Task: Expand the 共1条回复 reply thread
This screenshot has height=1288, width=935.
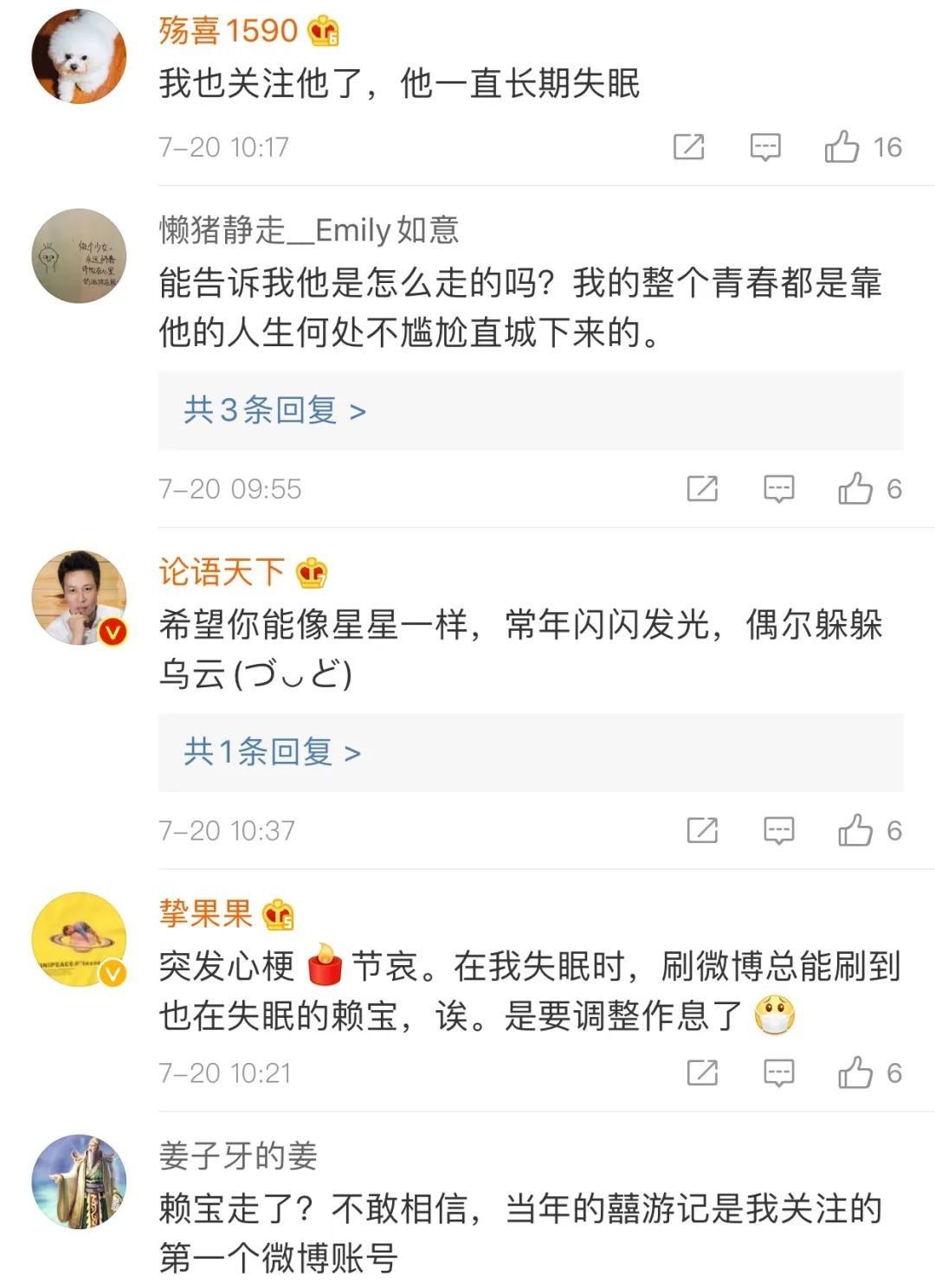Action: (x=268, y=753)
